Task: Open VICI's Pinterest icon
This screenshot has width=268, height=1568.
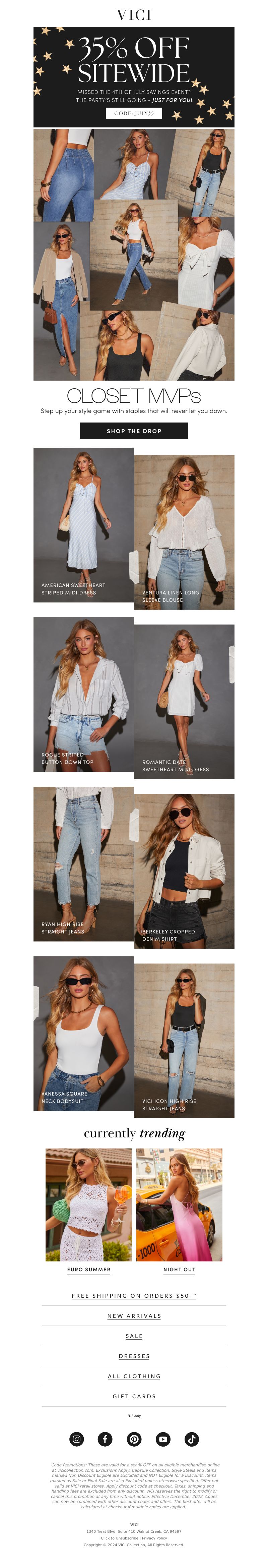Action: (x=134, y=1439)
